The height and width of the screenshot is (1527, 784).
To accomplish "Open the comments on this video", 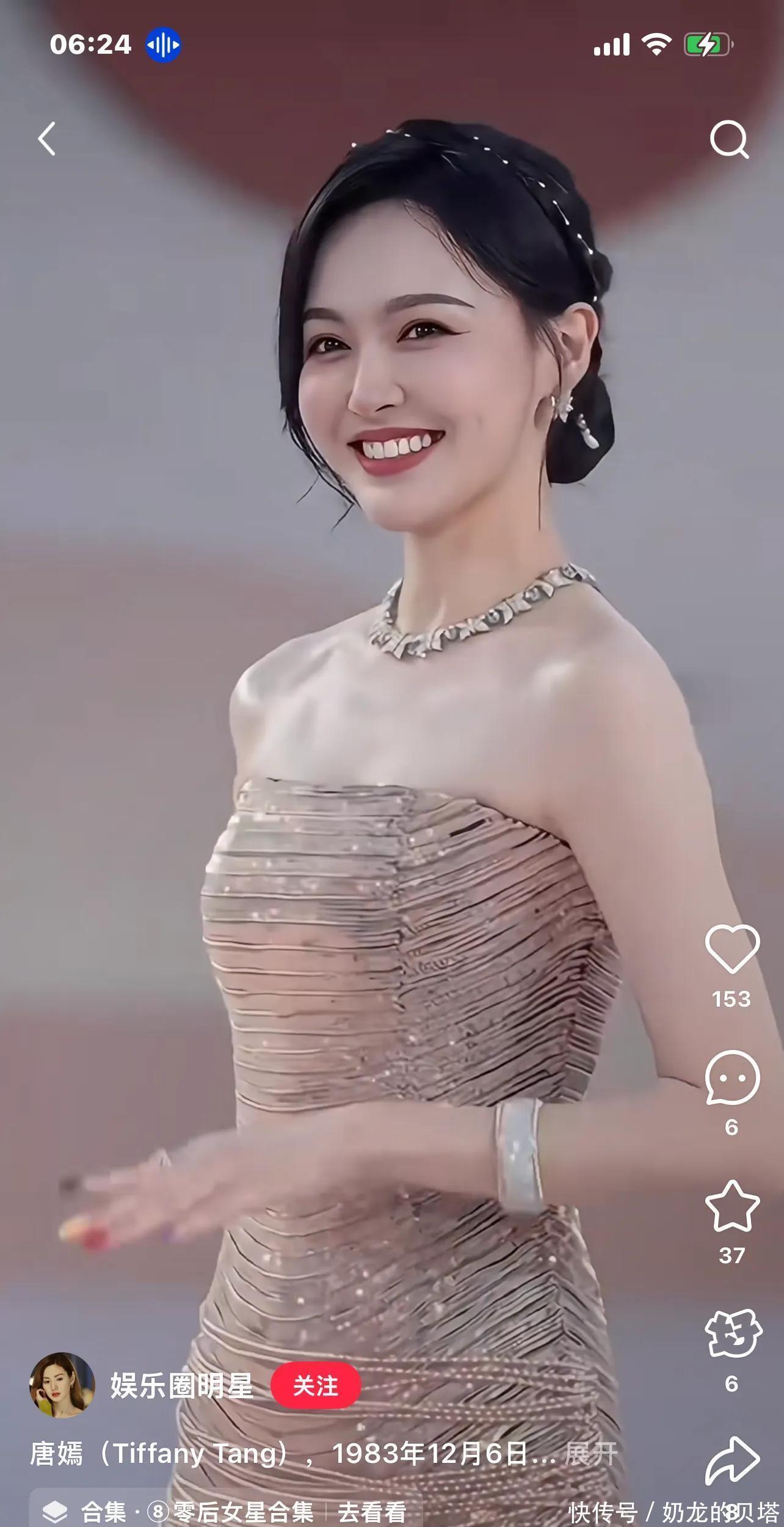I will (x=732, y=1078).
